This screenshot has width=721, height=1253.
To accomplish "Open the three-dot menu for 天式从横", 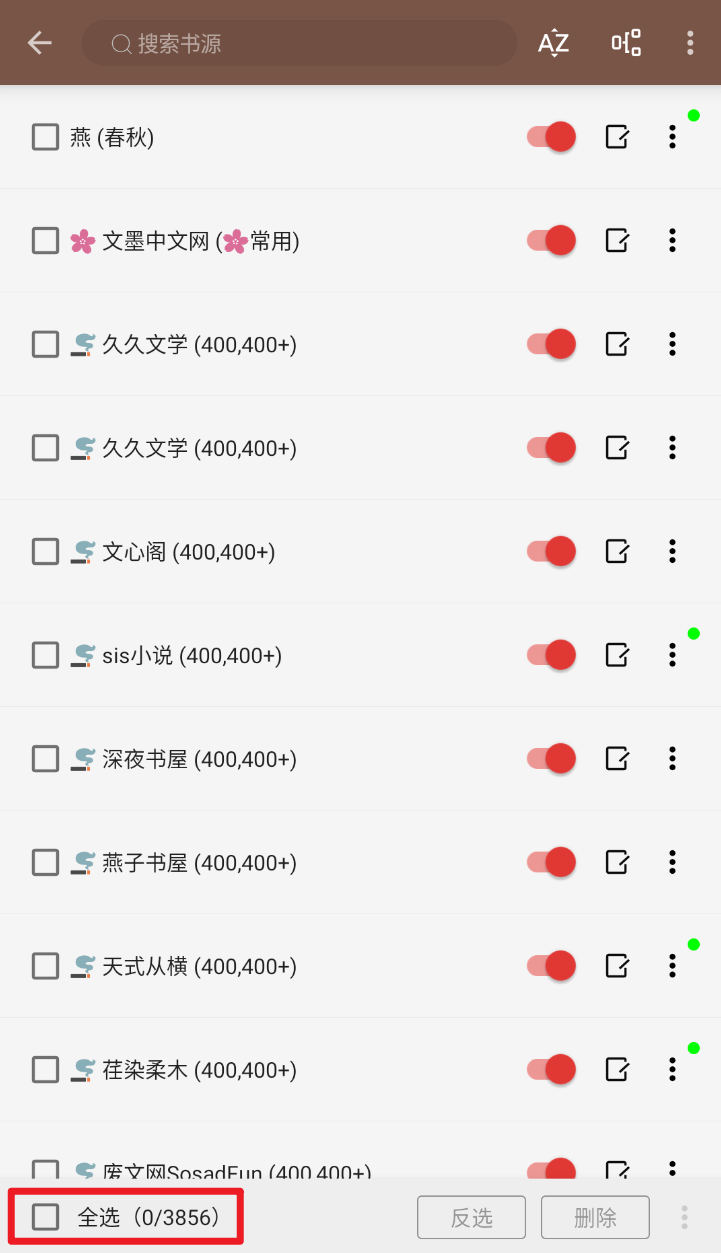I will (671, 966).
